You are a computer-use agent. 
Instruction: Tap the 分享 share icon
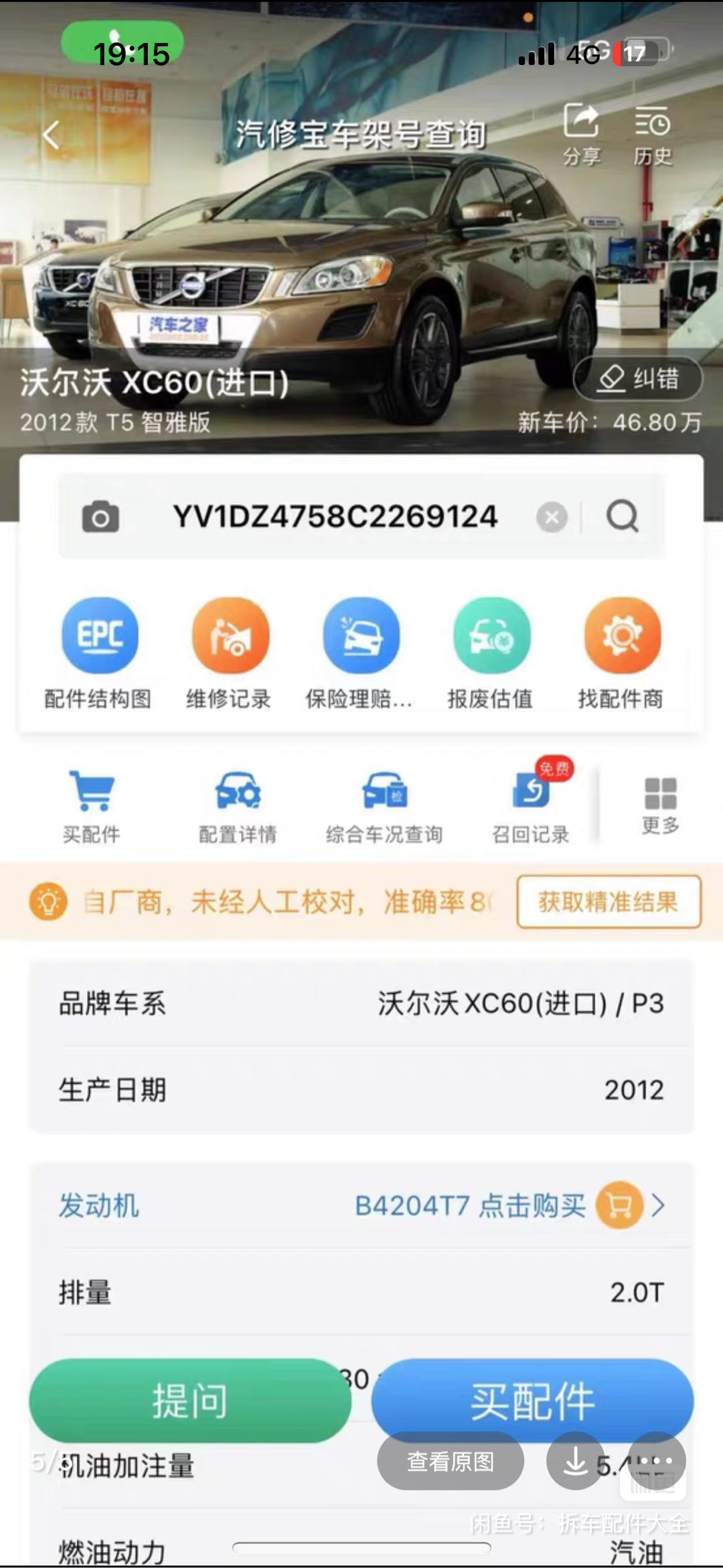point(583,133)
